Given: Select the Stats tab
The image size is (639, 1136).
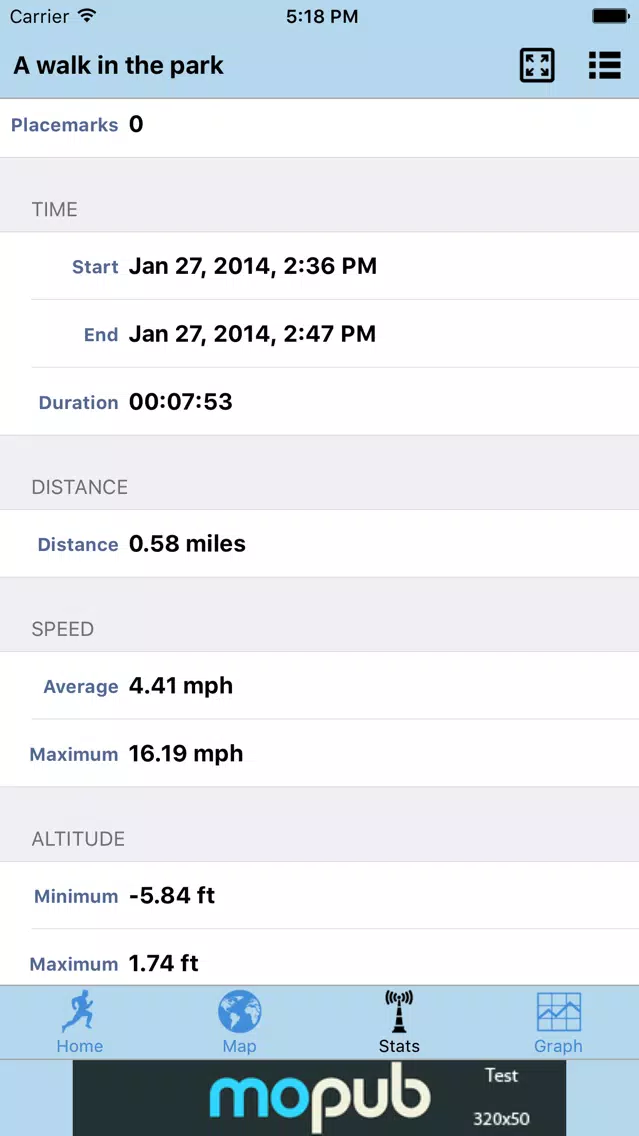Looking at the screenshot, I should pyautogui.click(x=399, y=1022).
